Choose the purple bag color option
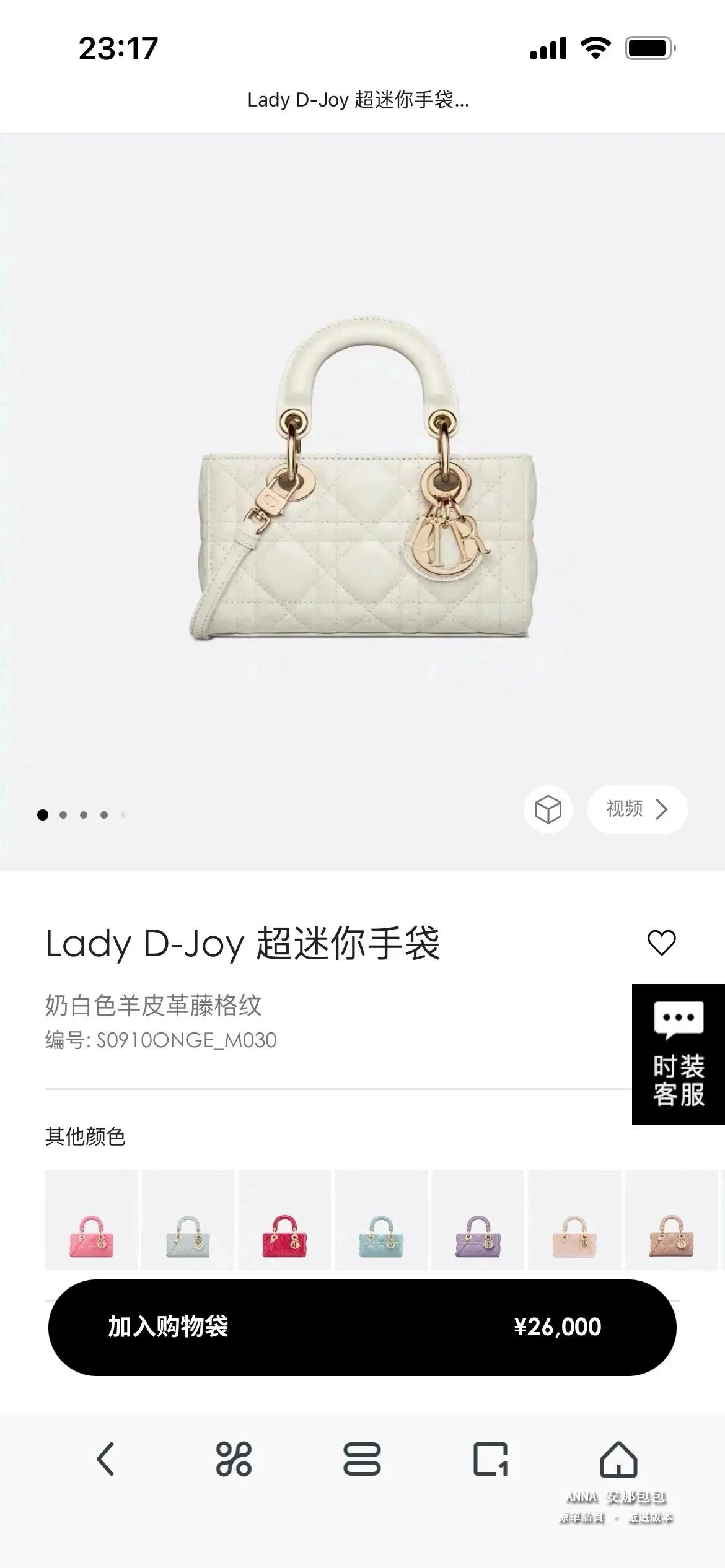The height and width of the screenshot is (1568, 725). pyautogui.click(x=478, y=1219)
